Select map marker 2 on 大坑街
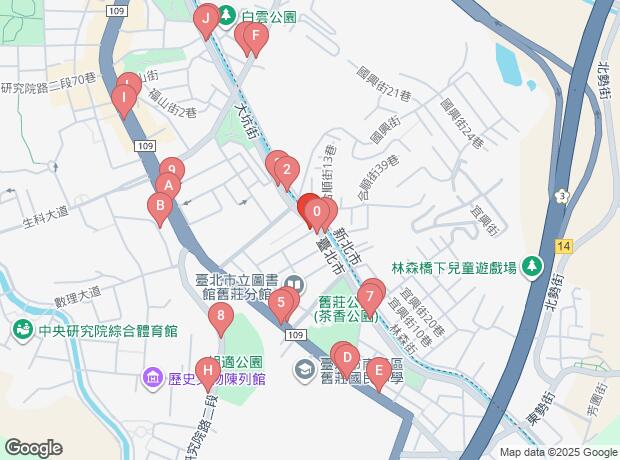This screenshot has width=620, height=460. pos(287,171)
